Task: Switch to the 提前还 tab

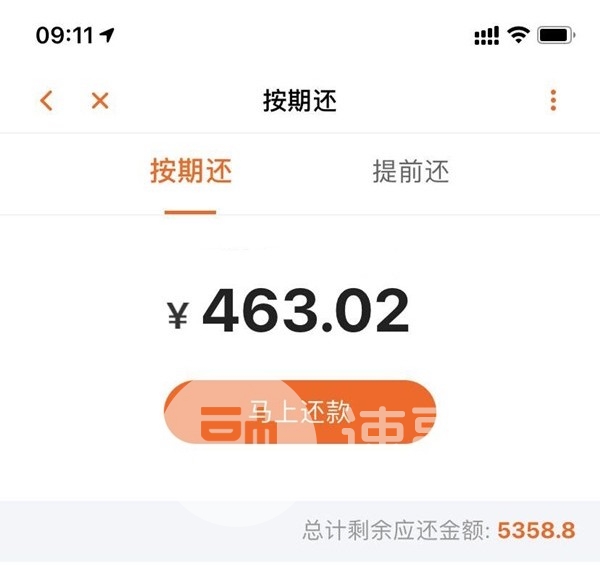Action: tap(410, 171)
